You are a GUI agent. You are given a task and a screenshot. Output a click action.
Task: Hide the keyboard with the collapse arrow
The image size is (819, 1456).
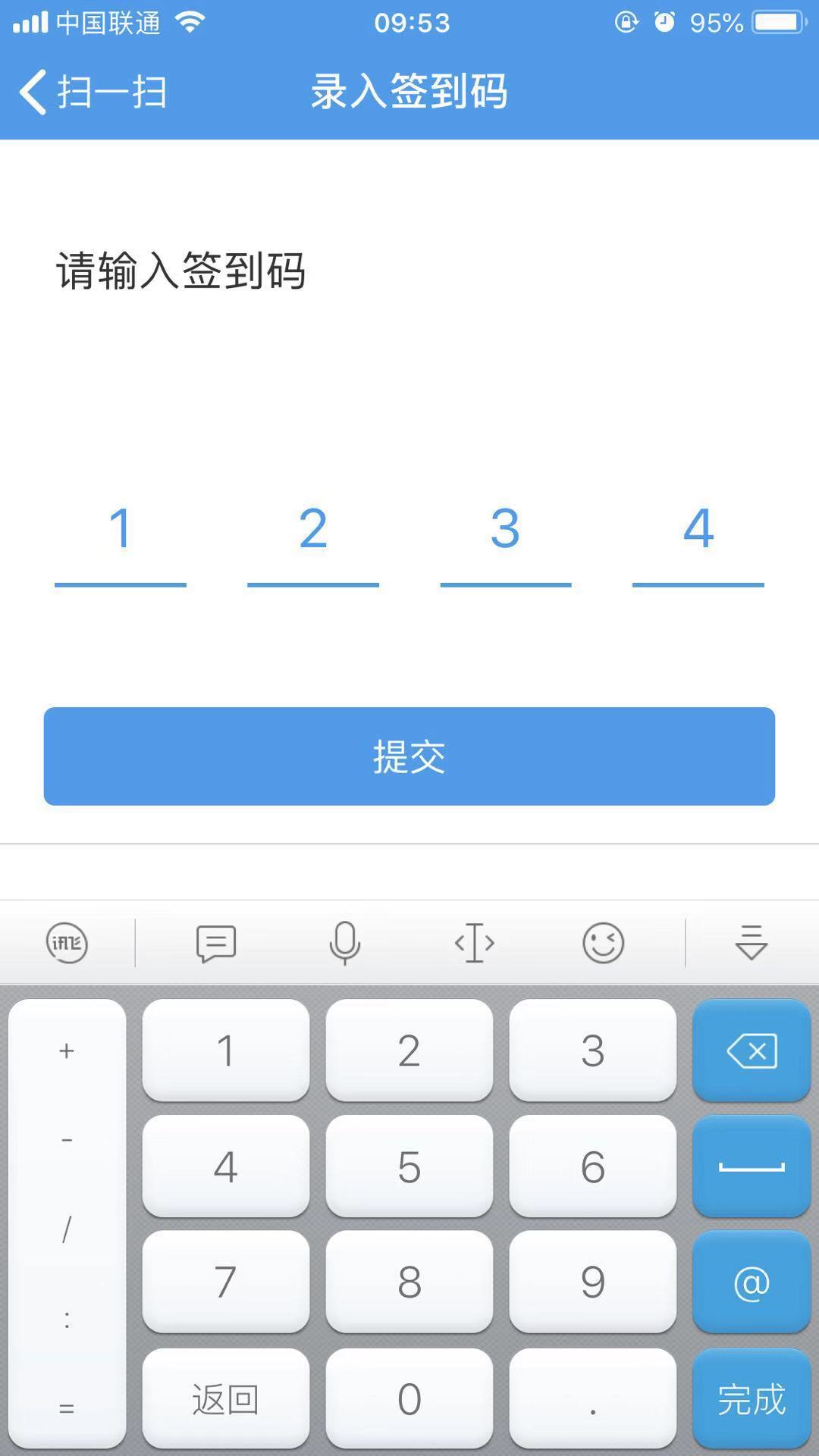(x=752, y=944)
